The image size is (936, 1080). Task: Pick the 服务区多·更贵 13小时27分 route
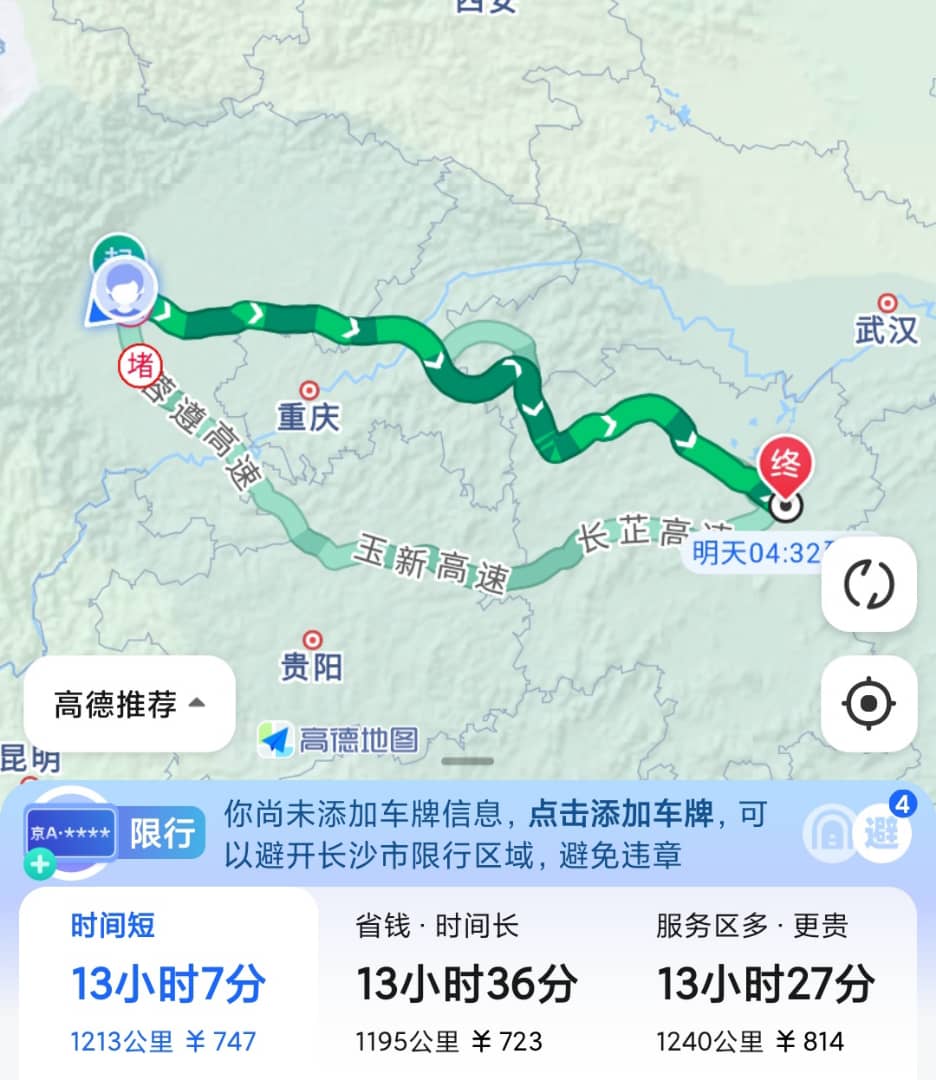click(x=766, y=984)
